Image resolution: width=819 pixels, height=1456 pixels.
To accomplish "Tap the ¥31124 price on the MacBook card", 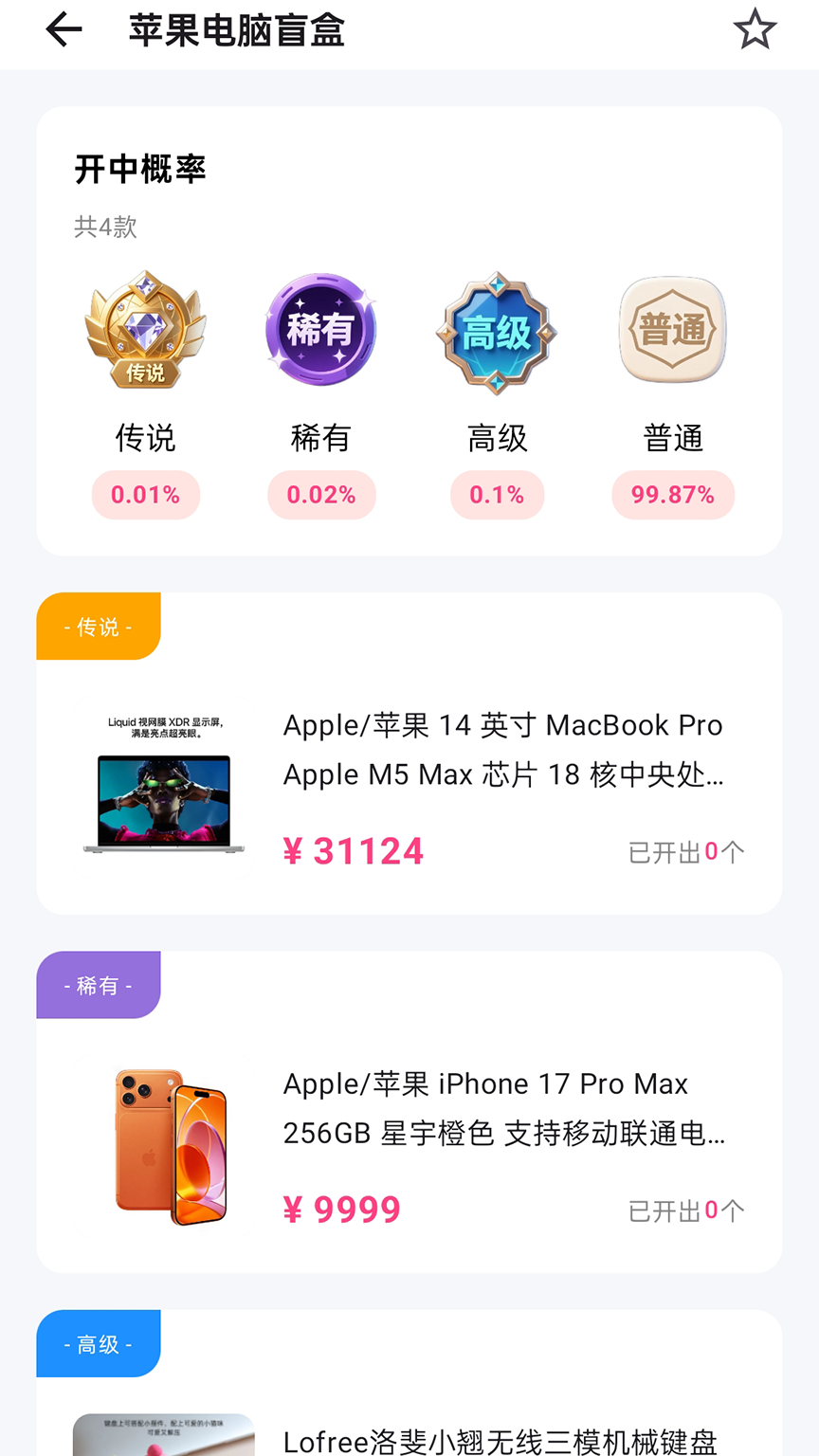I will [x=353, y=850].
